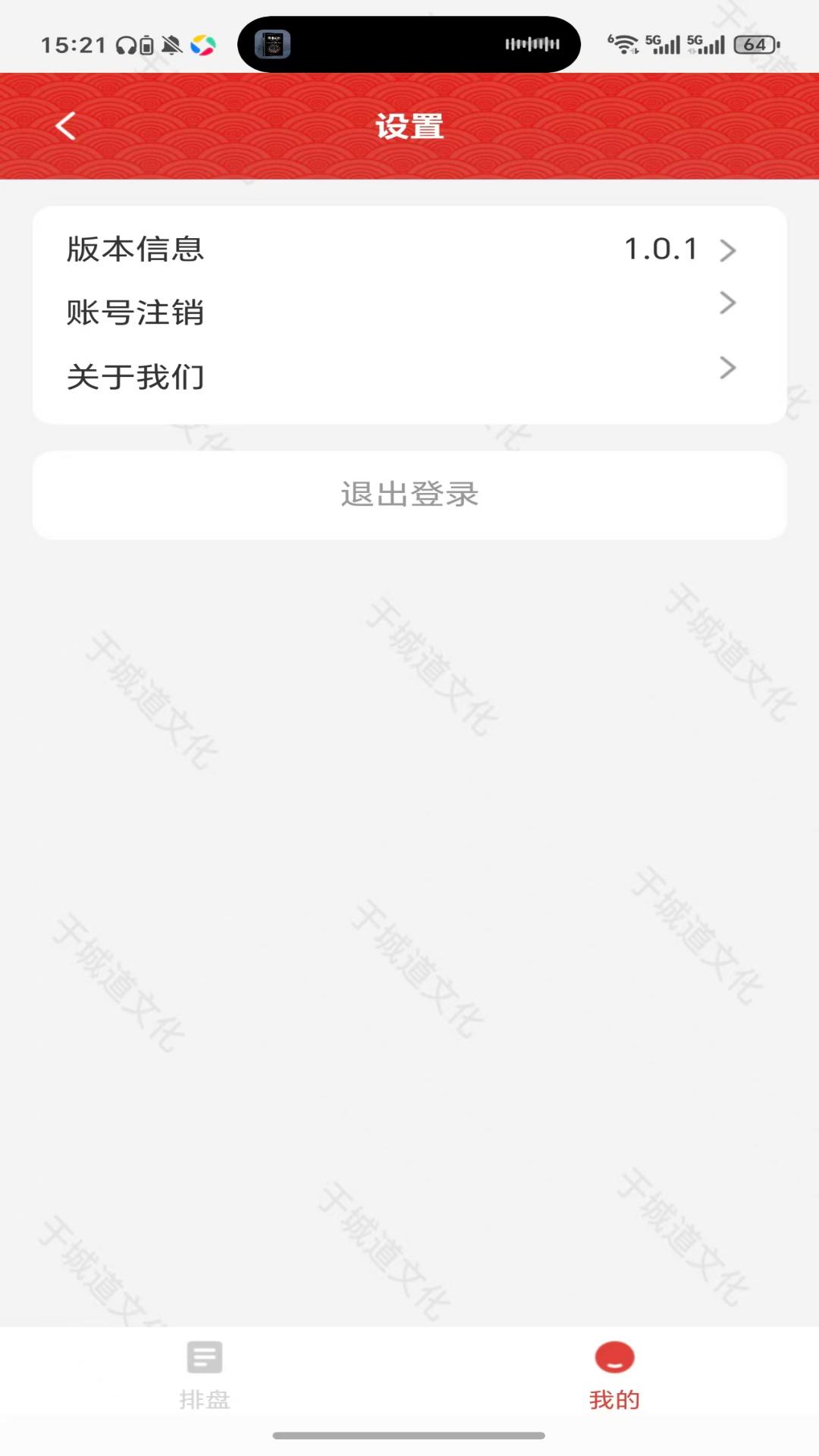Tap the colorful app icon in status bar

(202, 45)
